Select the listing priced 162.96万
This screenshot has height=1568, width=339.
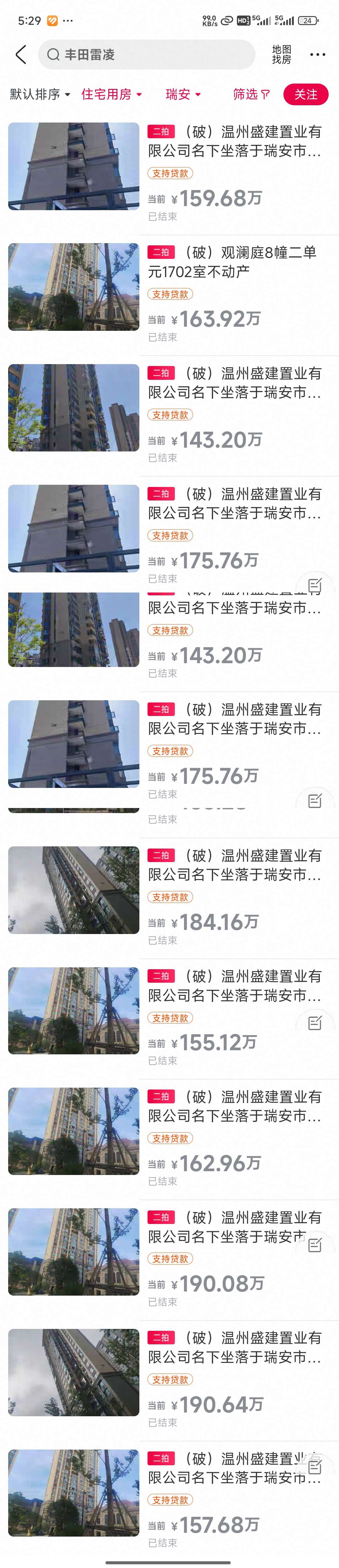click(234, 1106)
